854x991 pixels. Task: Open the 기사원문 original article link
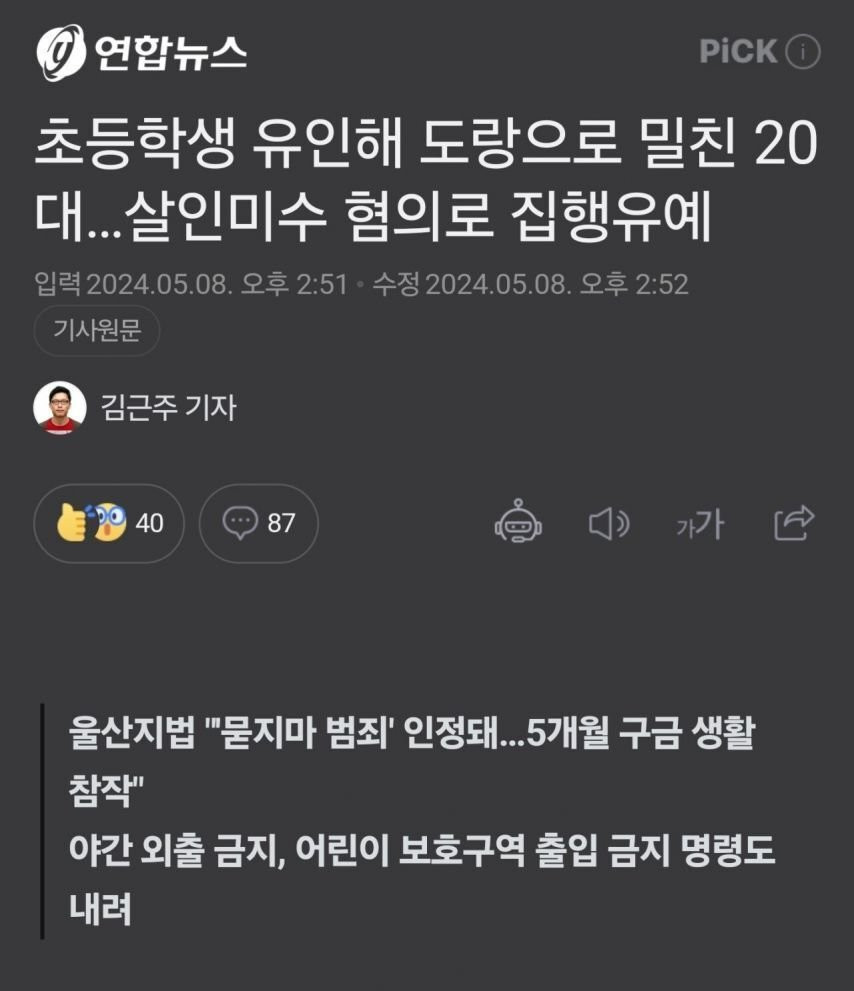[x=97, y=332]
